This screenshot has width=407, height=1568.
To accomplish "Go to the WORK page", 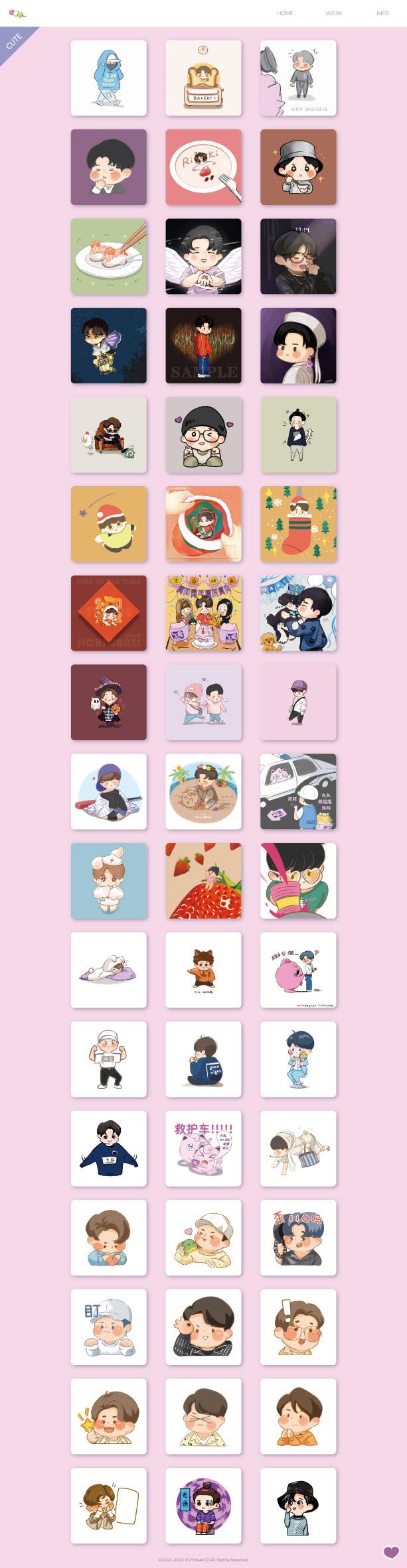I will point(333,13).
